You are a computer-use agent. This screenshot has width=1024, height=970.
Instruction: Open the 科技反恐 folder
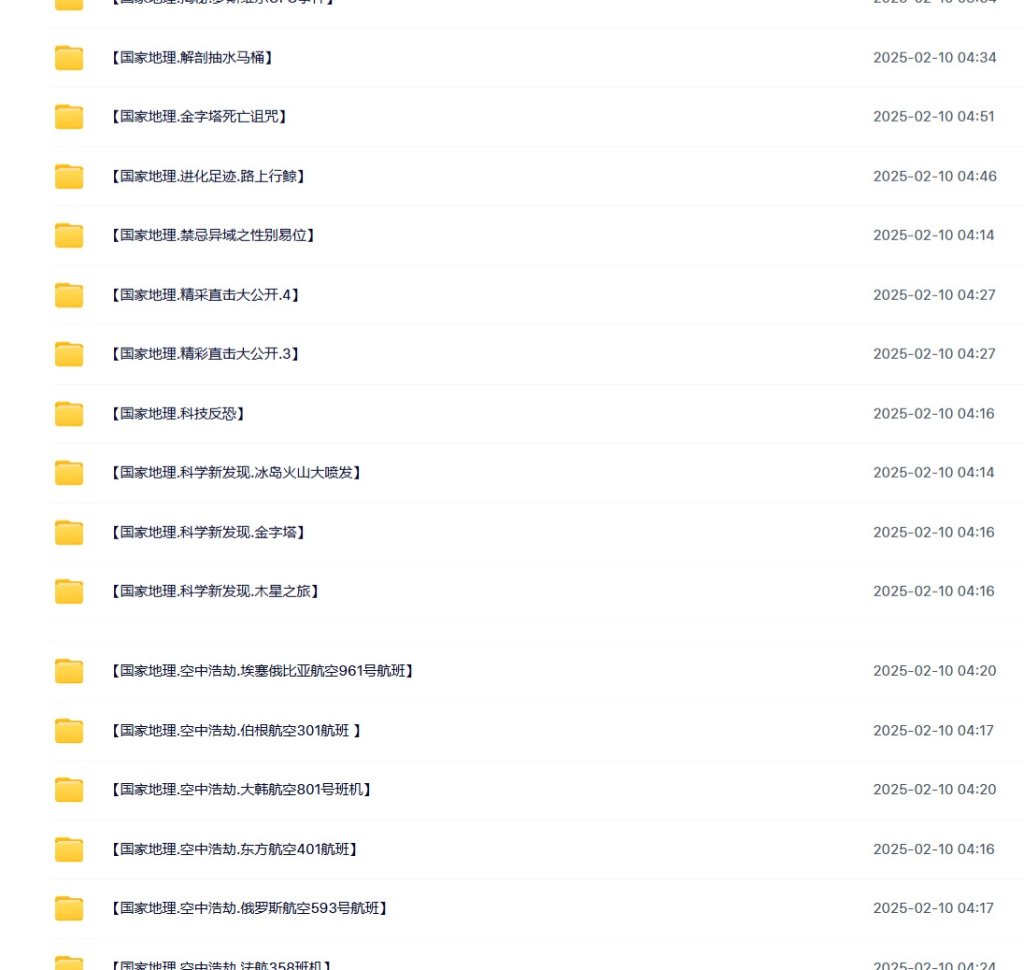tap(177, 413)
